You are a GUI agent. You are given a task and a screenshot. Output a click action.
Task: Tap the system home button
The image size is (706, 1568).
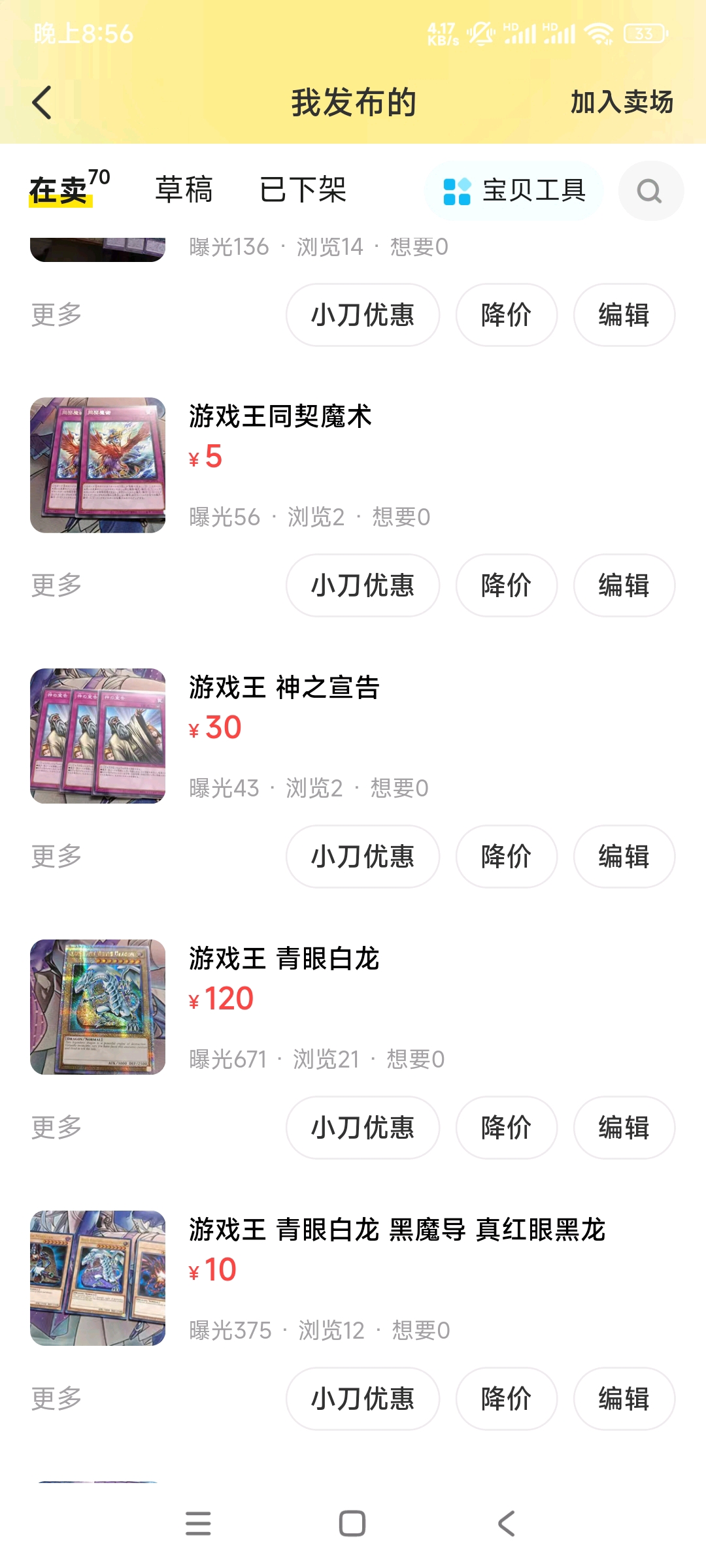tap(352, 1524)
